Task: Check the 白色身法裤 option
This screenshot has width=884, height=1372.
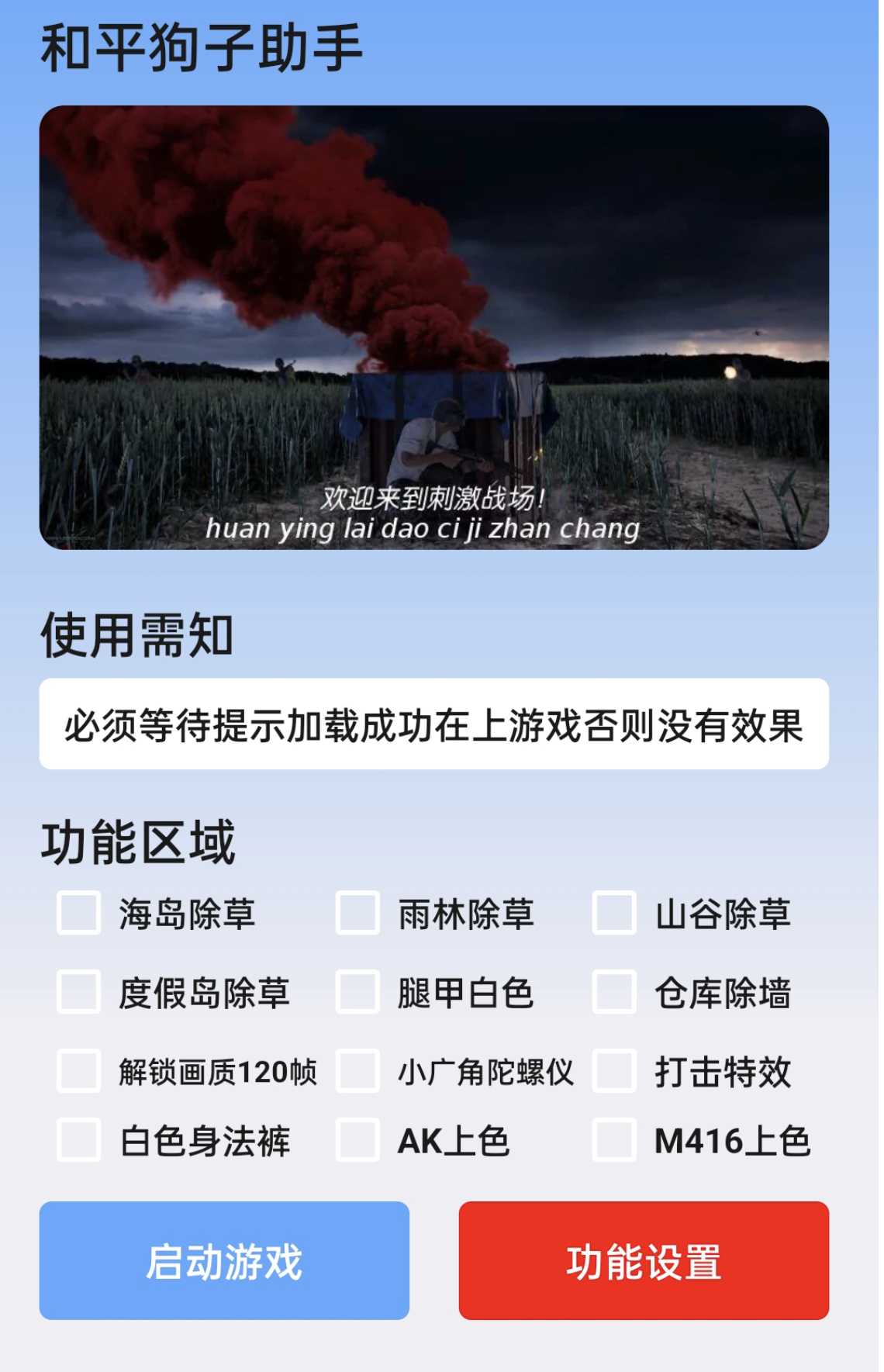Action: coord(79,1140)
